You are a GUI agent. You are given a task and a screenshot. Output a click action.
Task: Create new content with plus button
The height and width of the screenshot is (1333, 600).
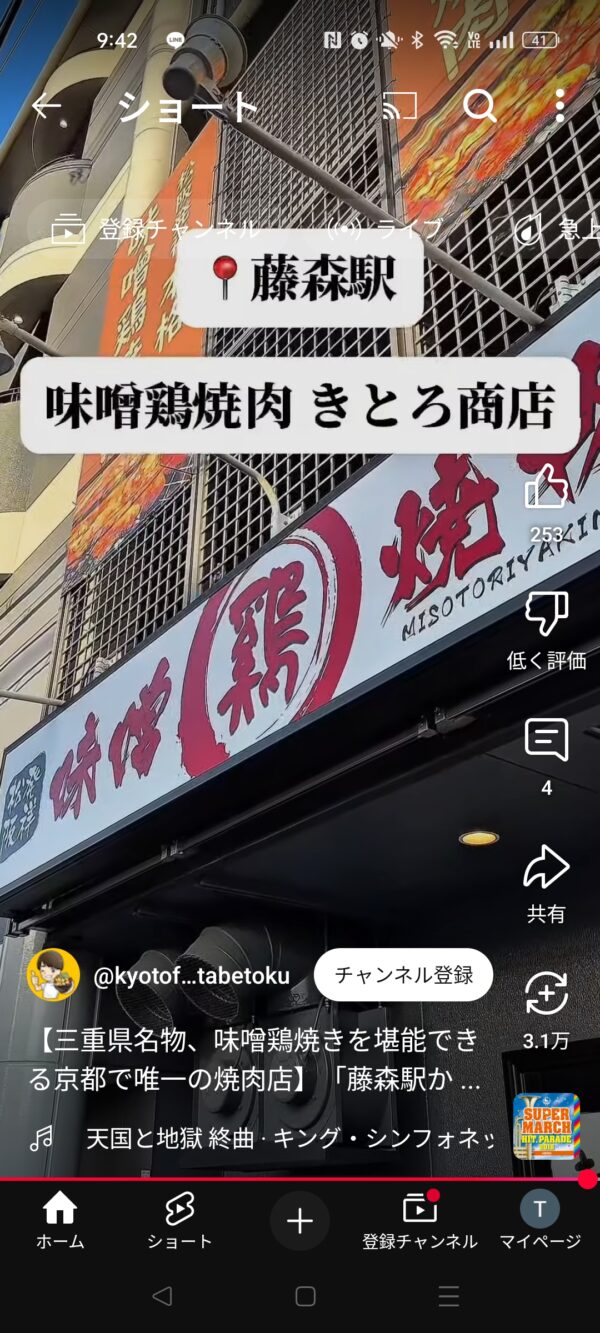click(x=300, y=1220)
